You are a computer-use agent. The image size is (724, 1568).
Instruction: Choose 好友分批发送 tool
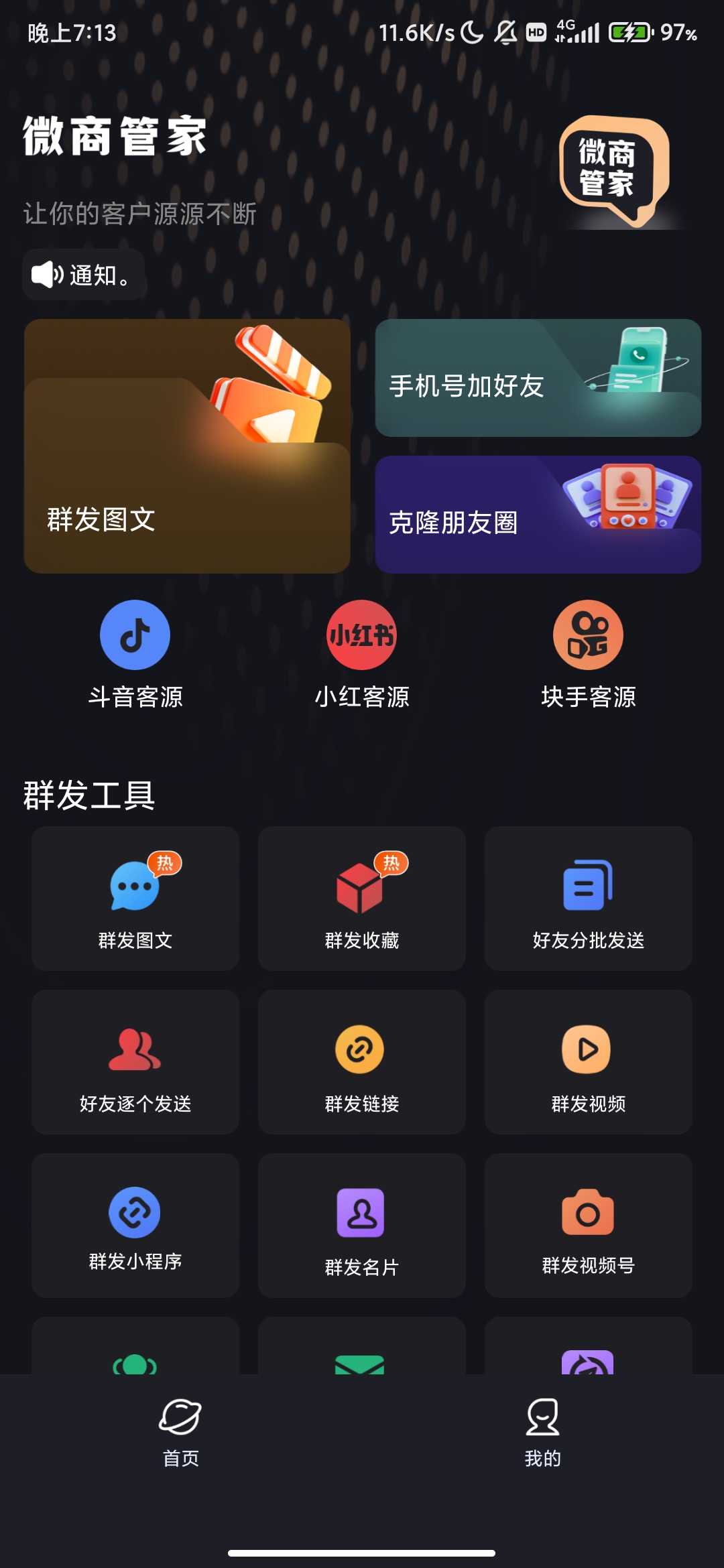pyautogui.click(x=588, y=899)
